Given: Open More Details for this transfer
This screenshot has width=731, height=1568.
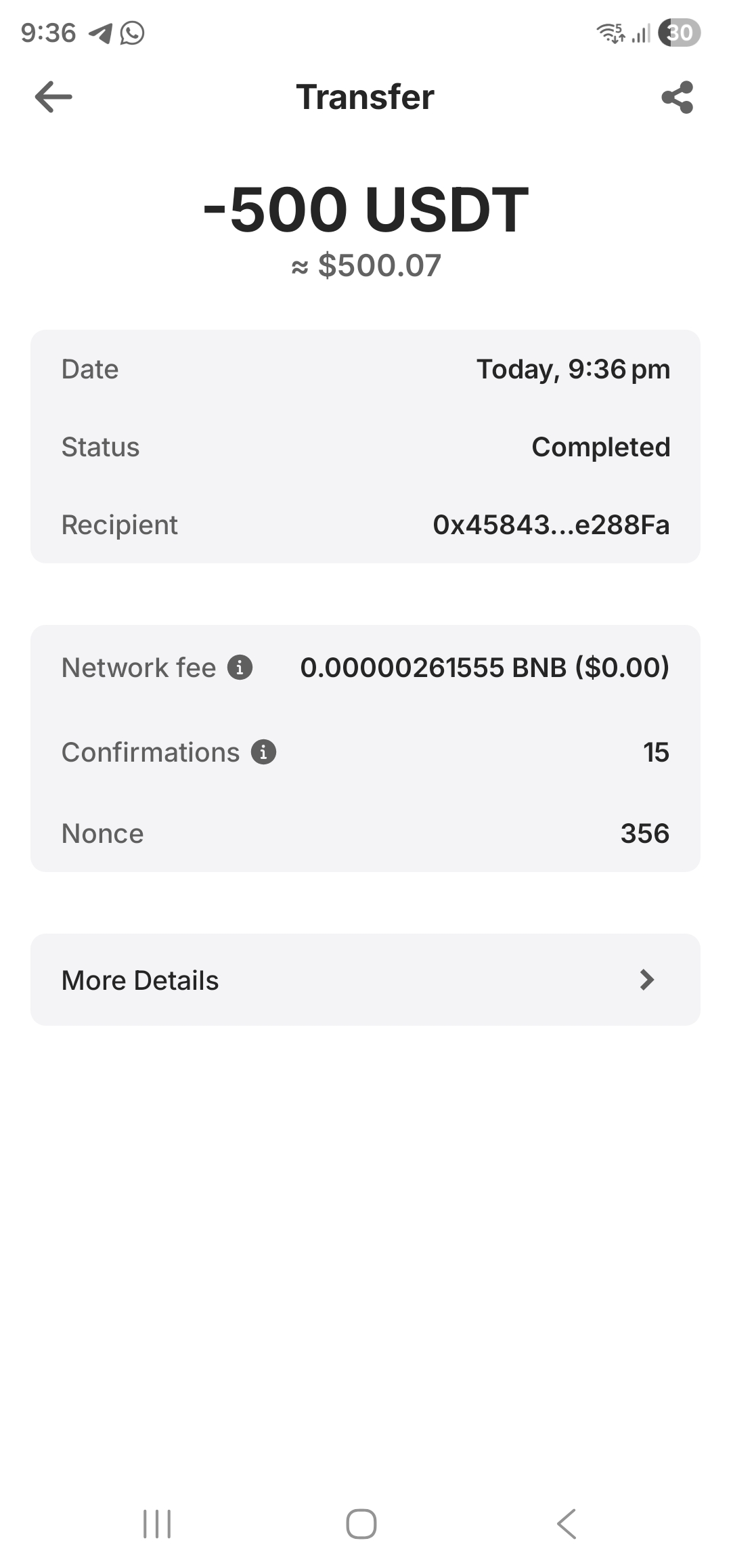Looking at the screenshot, I should pos(365,980).
